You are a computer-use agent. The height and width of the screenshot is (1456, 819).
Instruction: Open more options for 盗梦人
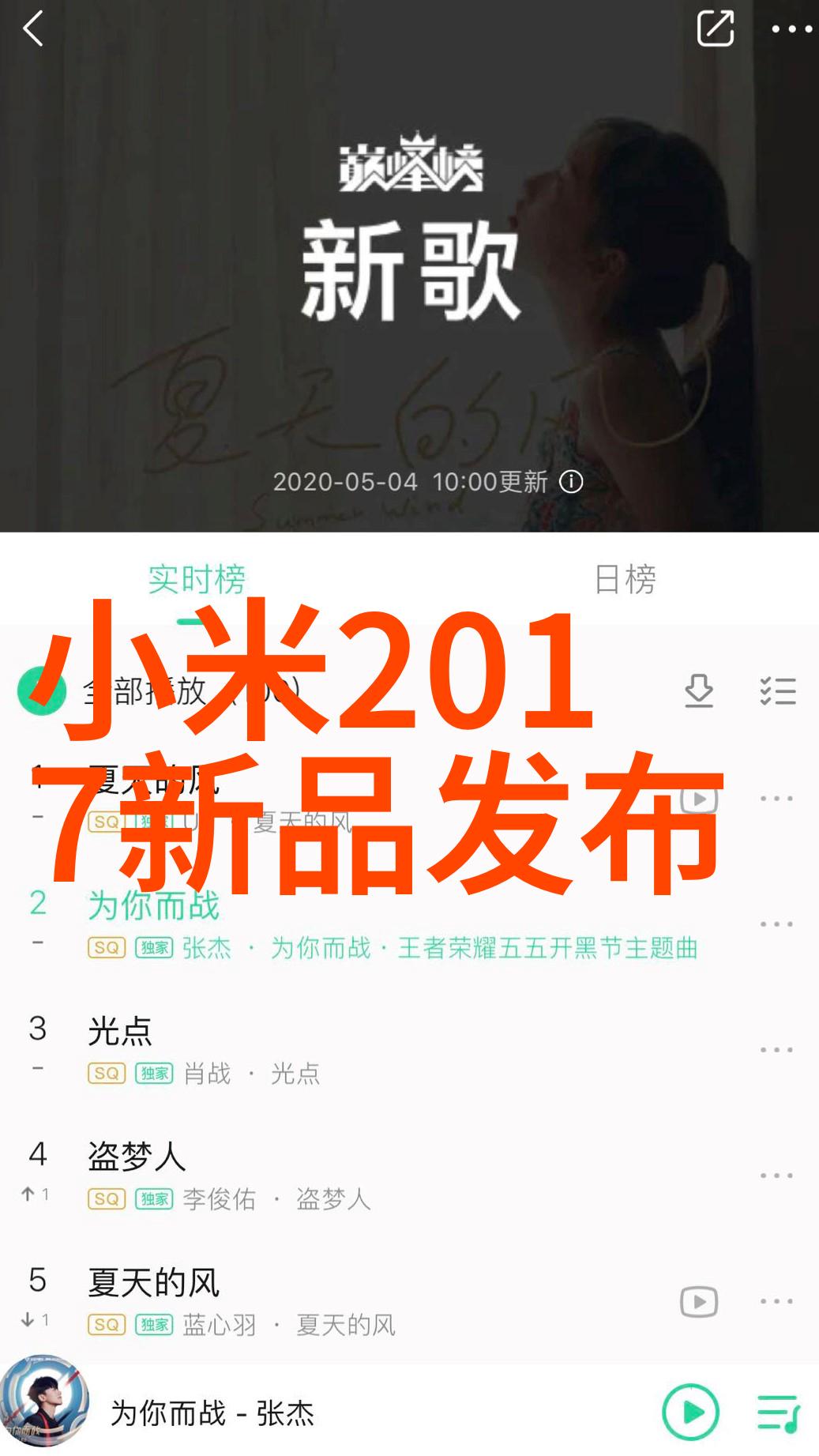click(776, 1175)
